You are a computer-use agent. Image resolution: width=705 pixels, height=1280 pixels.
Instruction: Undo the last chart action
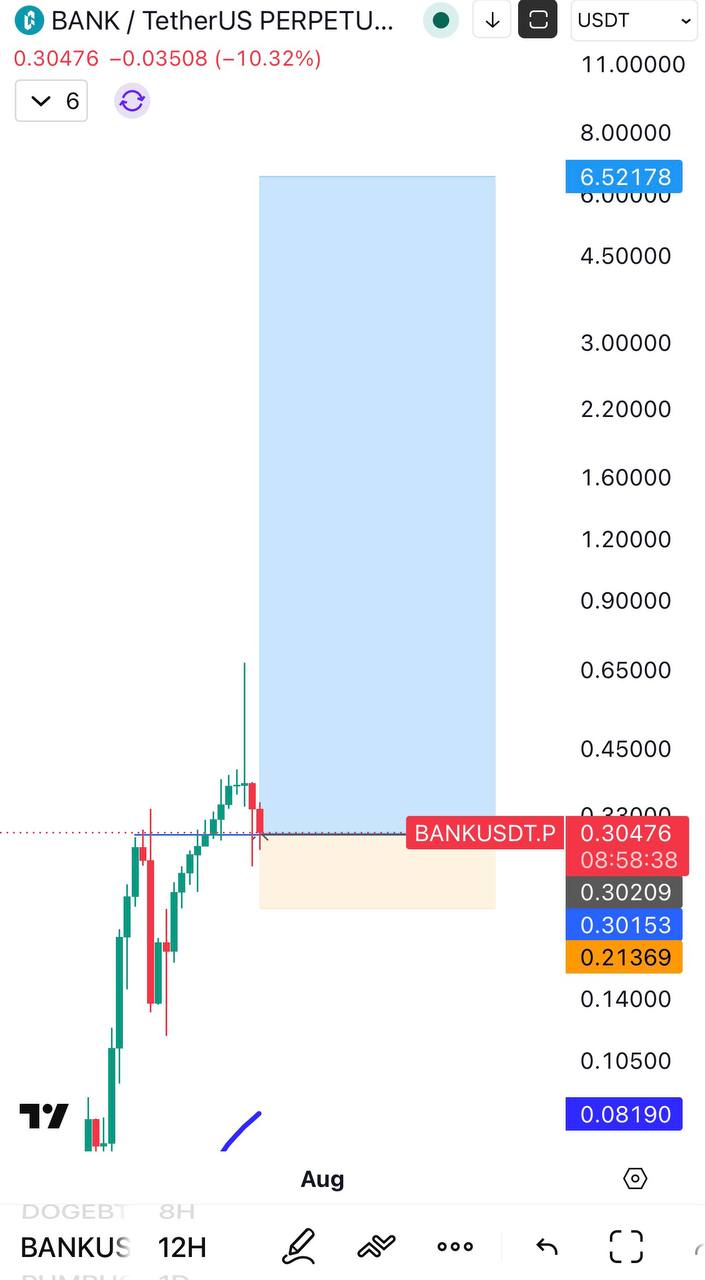[x=546, y=1246]
